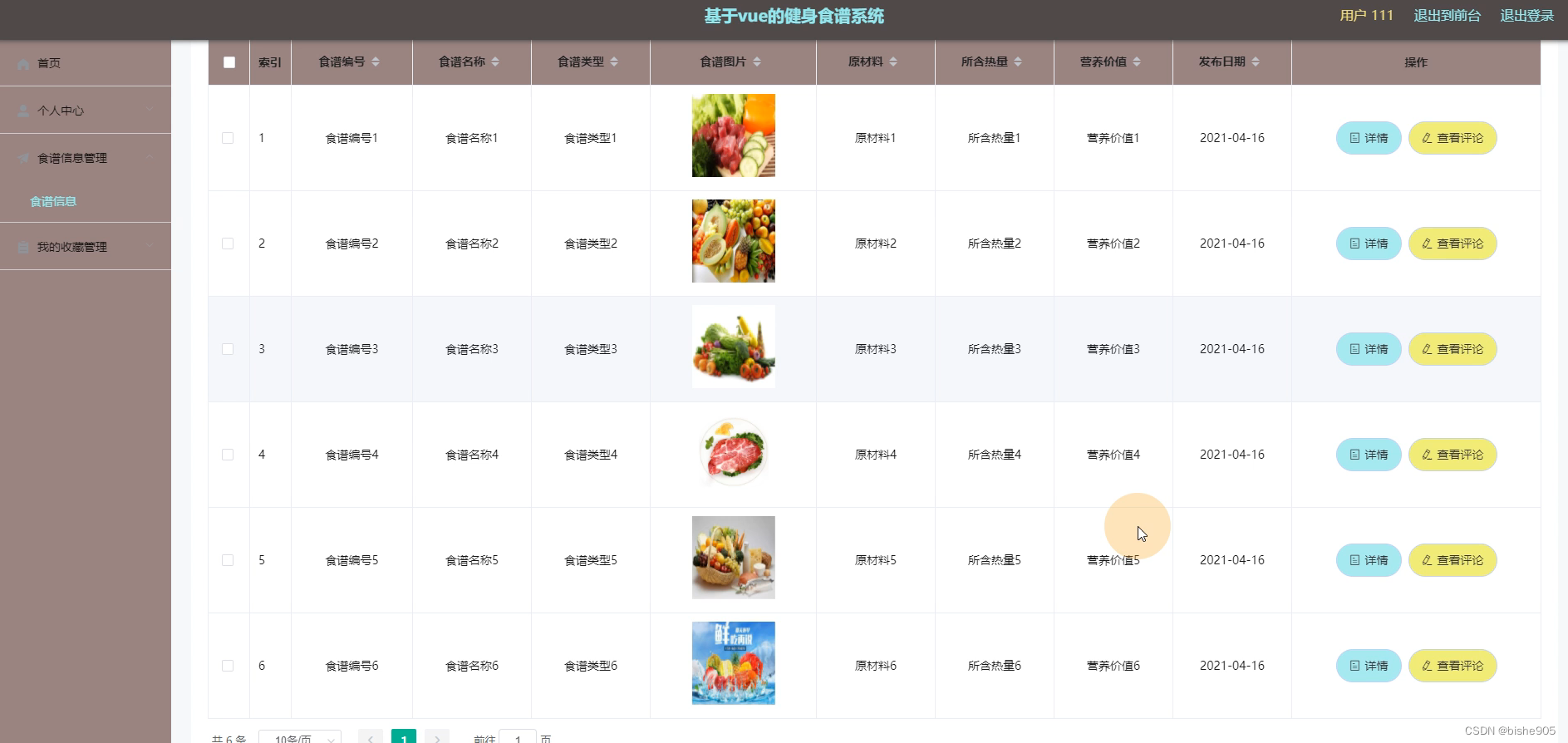
Task: View 详情 for 食谱名称3
Action: point(1368,349)
